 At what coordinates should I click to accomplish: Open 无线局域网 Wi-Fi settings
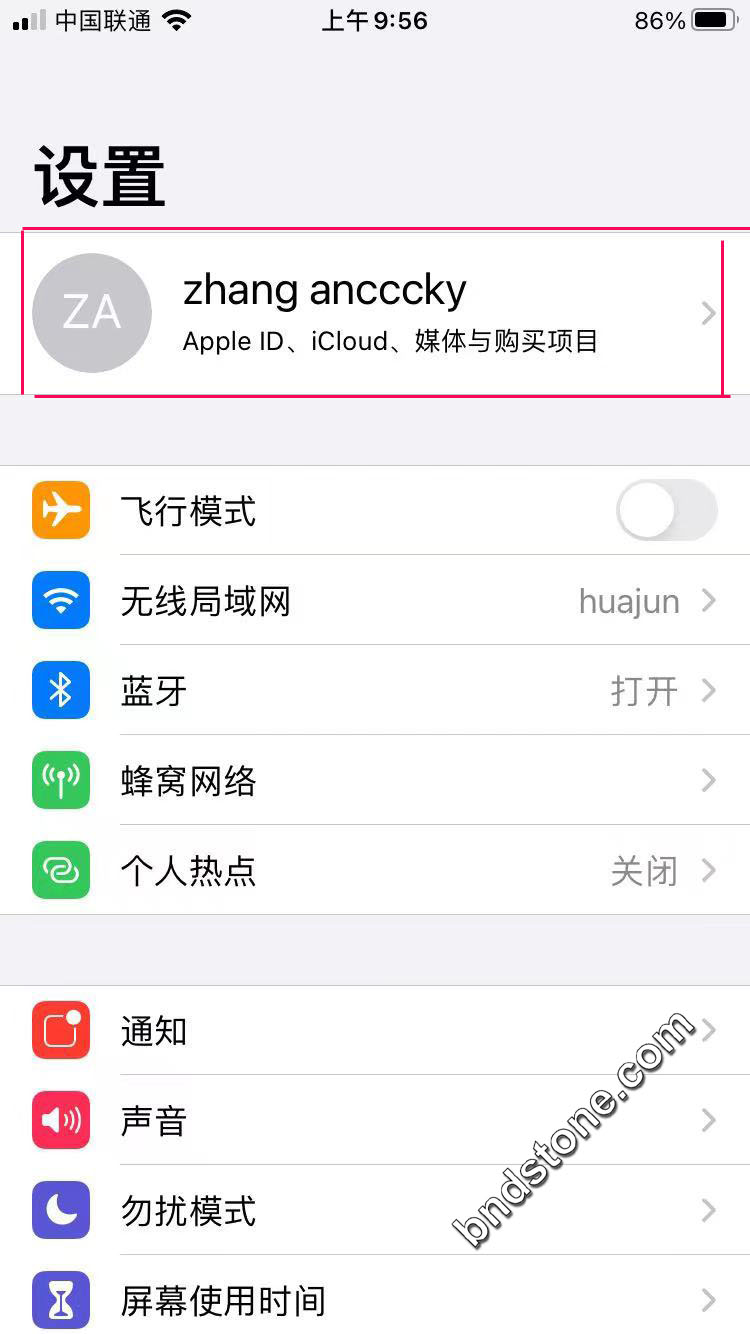(x=375, y=601)
